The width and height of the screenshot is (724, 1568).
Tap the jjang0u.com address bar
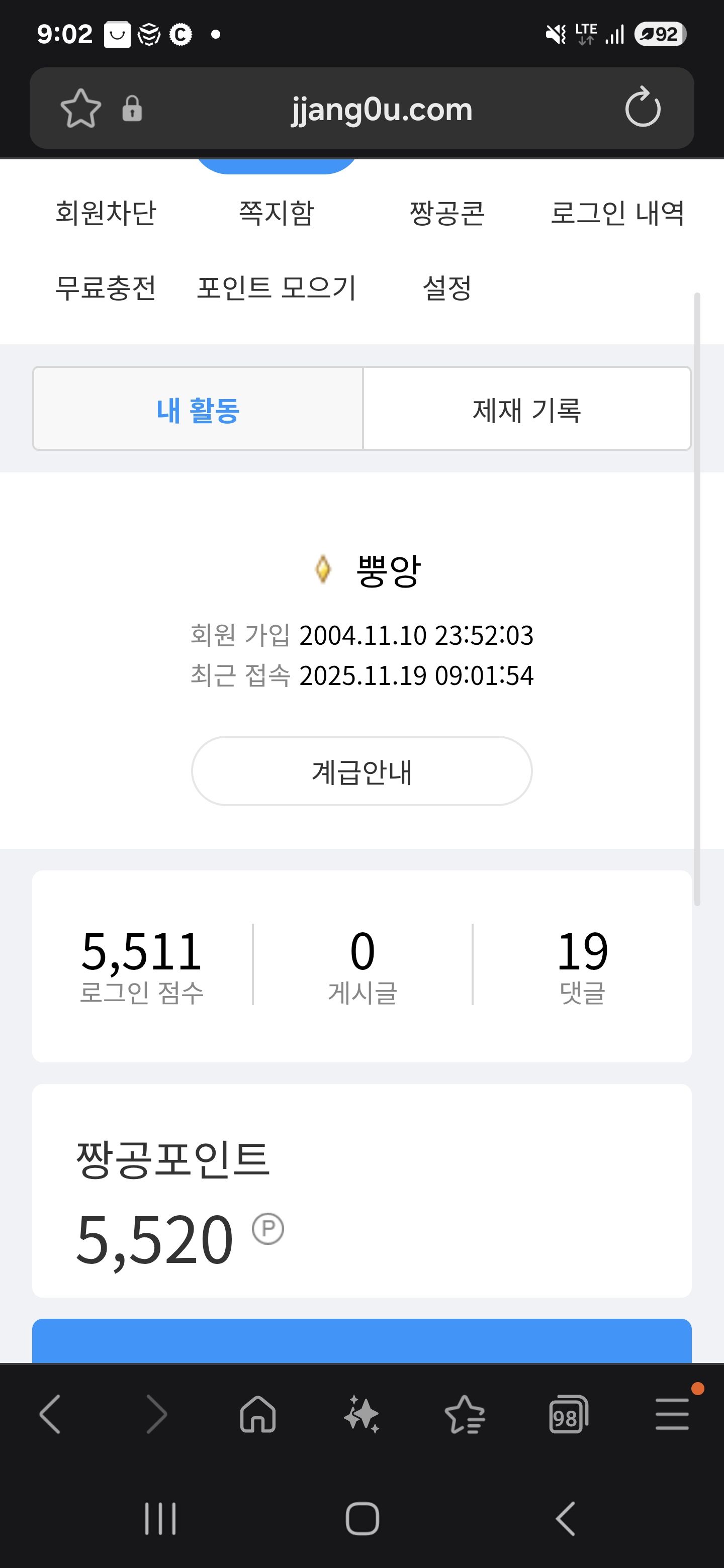coord(381,110)
